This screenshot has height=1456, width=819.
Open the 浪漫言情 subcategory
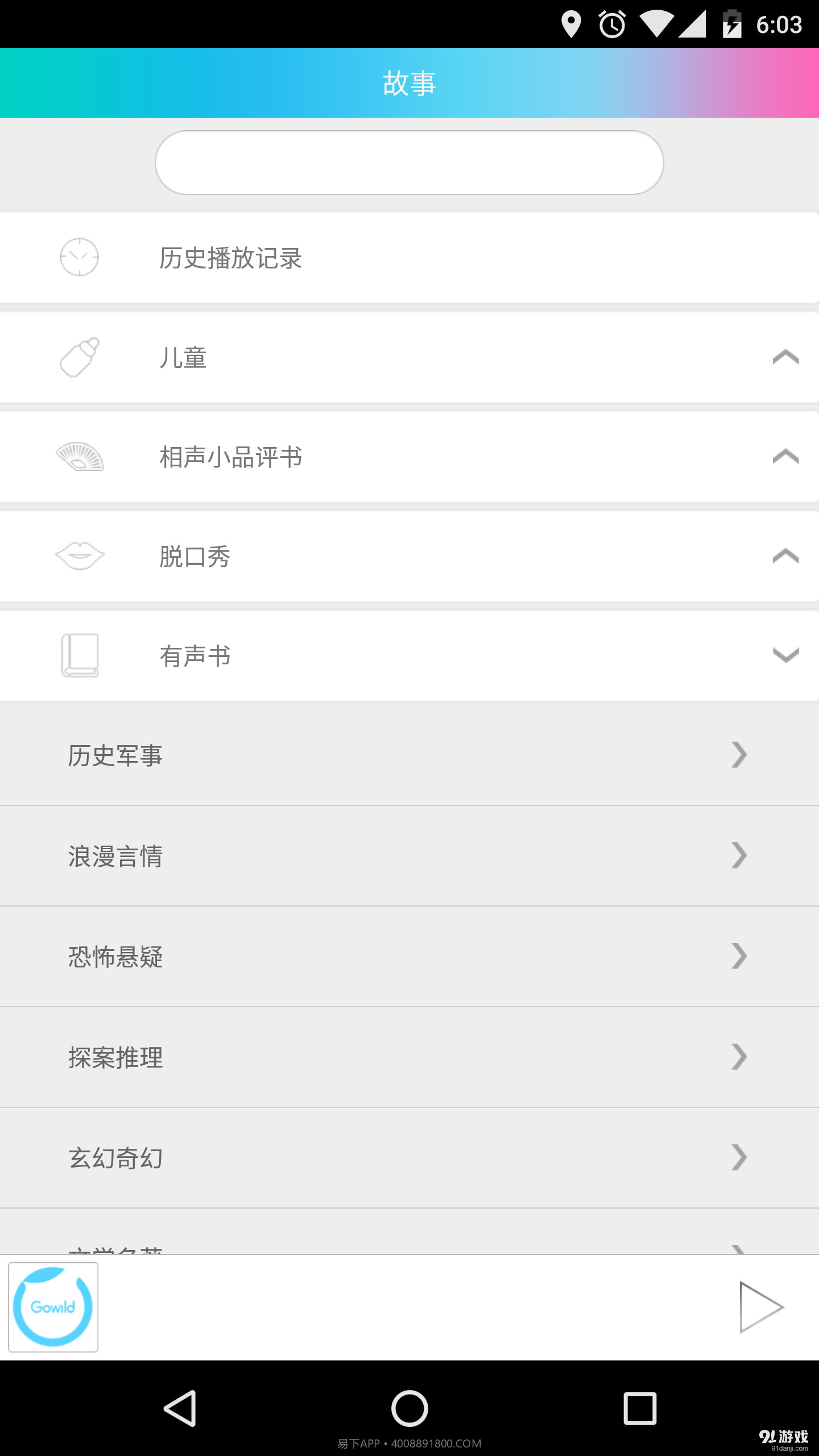[409, 855]
